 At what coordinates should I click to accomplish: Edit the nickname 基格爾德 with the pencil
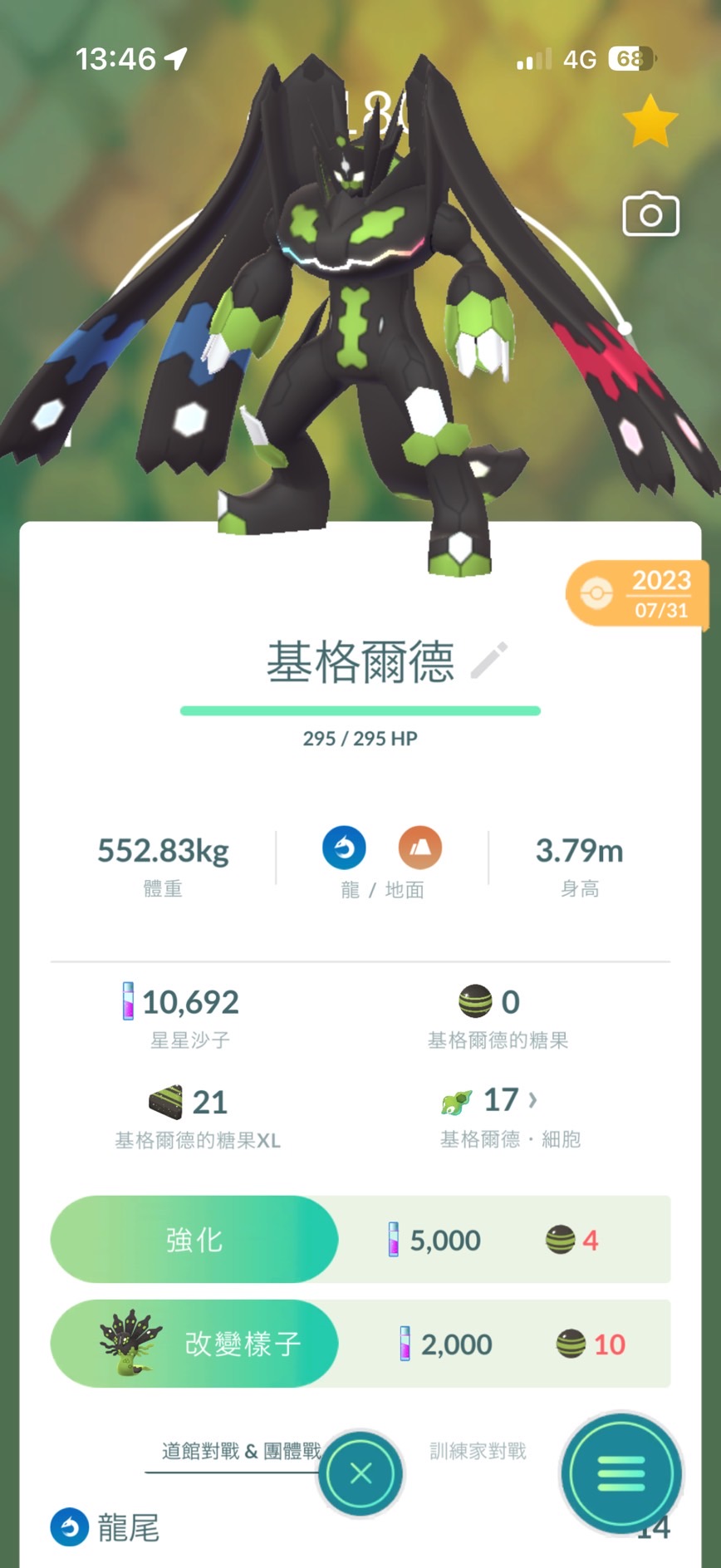(x=489, y=661)
